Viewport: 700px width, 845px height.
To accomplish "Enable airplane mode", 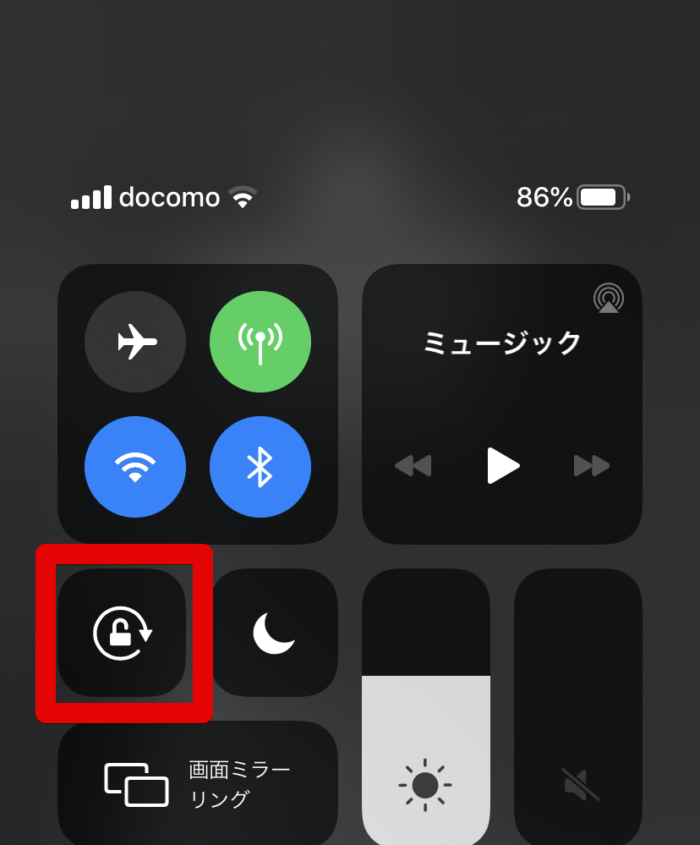I will pos(135,343).
